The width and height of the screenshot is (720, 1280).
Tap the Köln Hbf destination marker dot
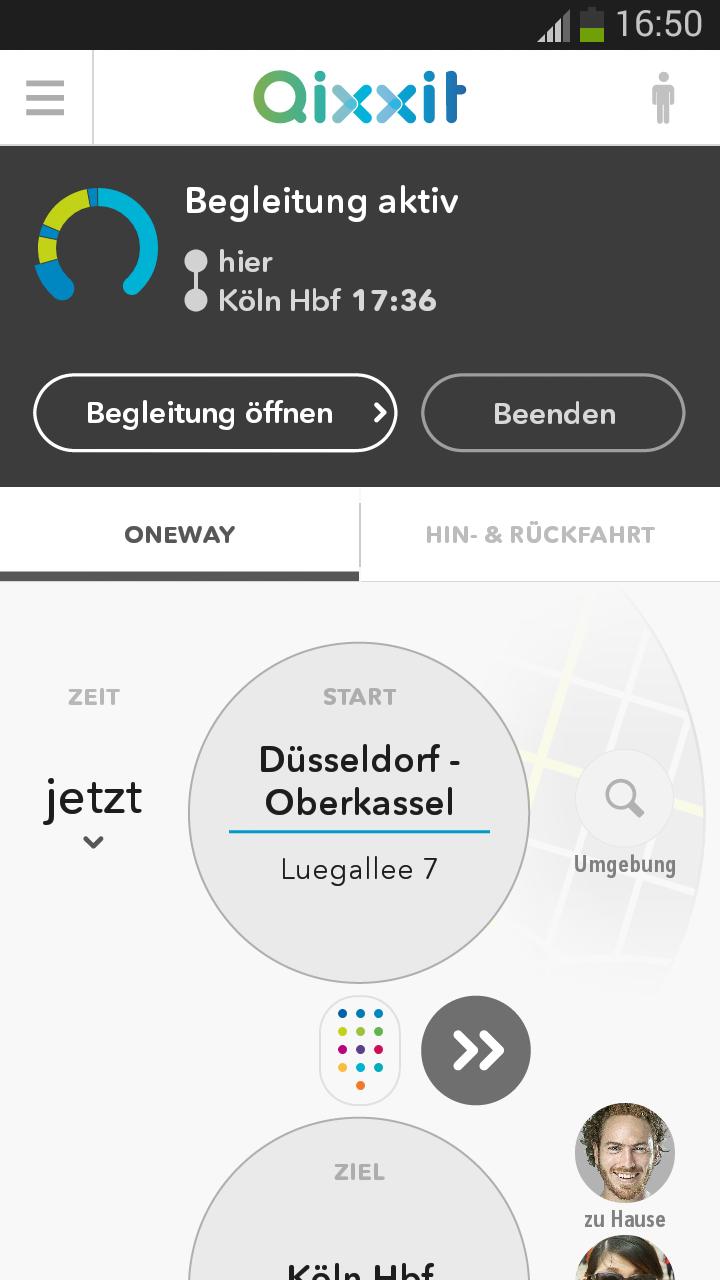tap(194, 299)
